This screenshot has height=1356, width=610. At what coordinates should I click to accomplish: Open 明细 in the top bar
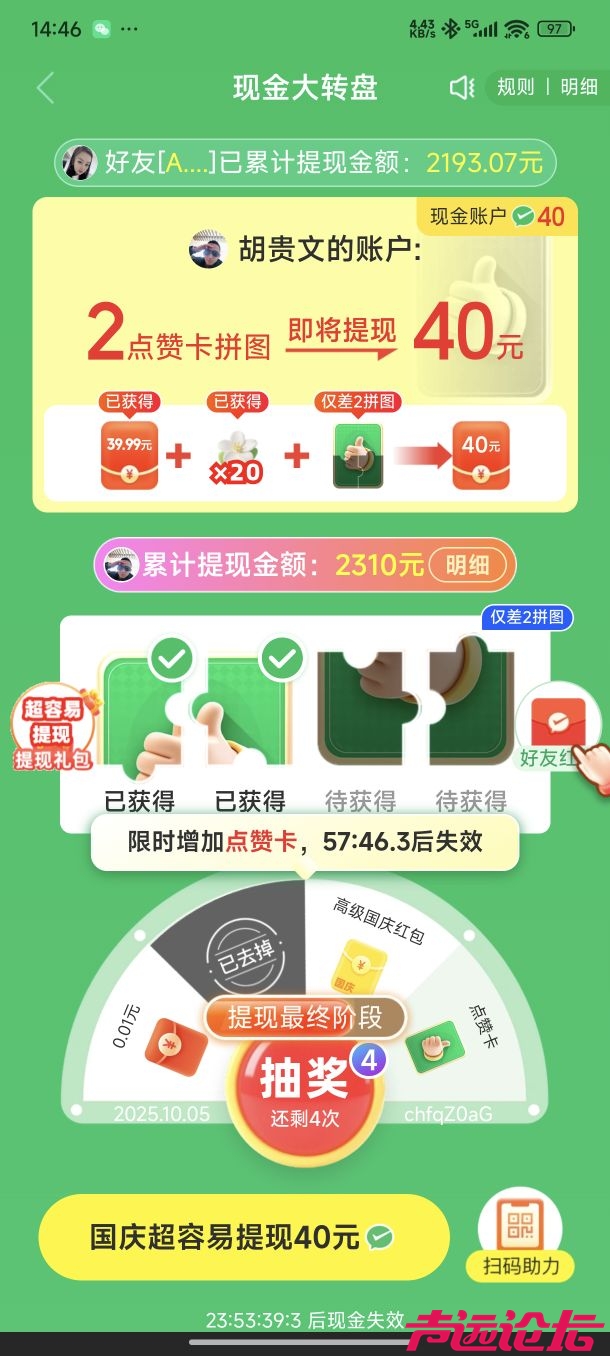pyautogui.click(x=578, y=88)
